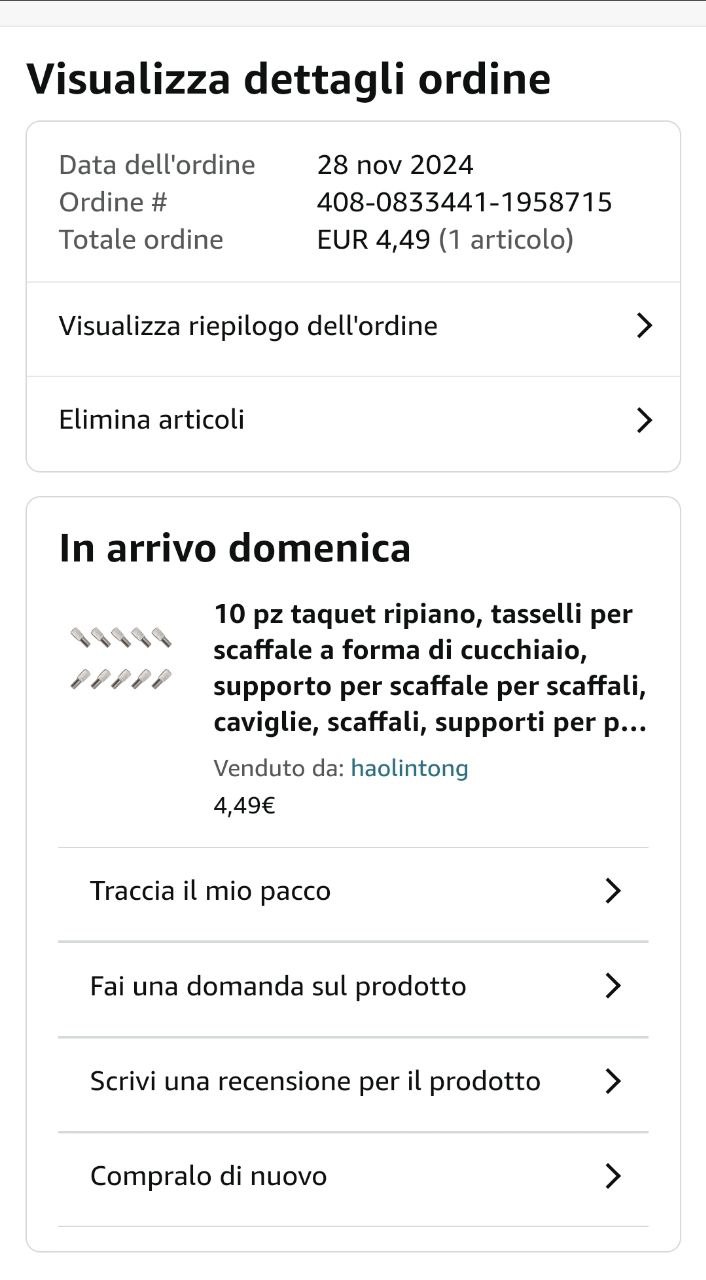Select Elimina articoli row
This screenshot has height=1280, width=706.
click(353, 420)
